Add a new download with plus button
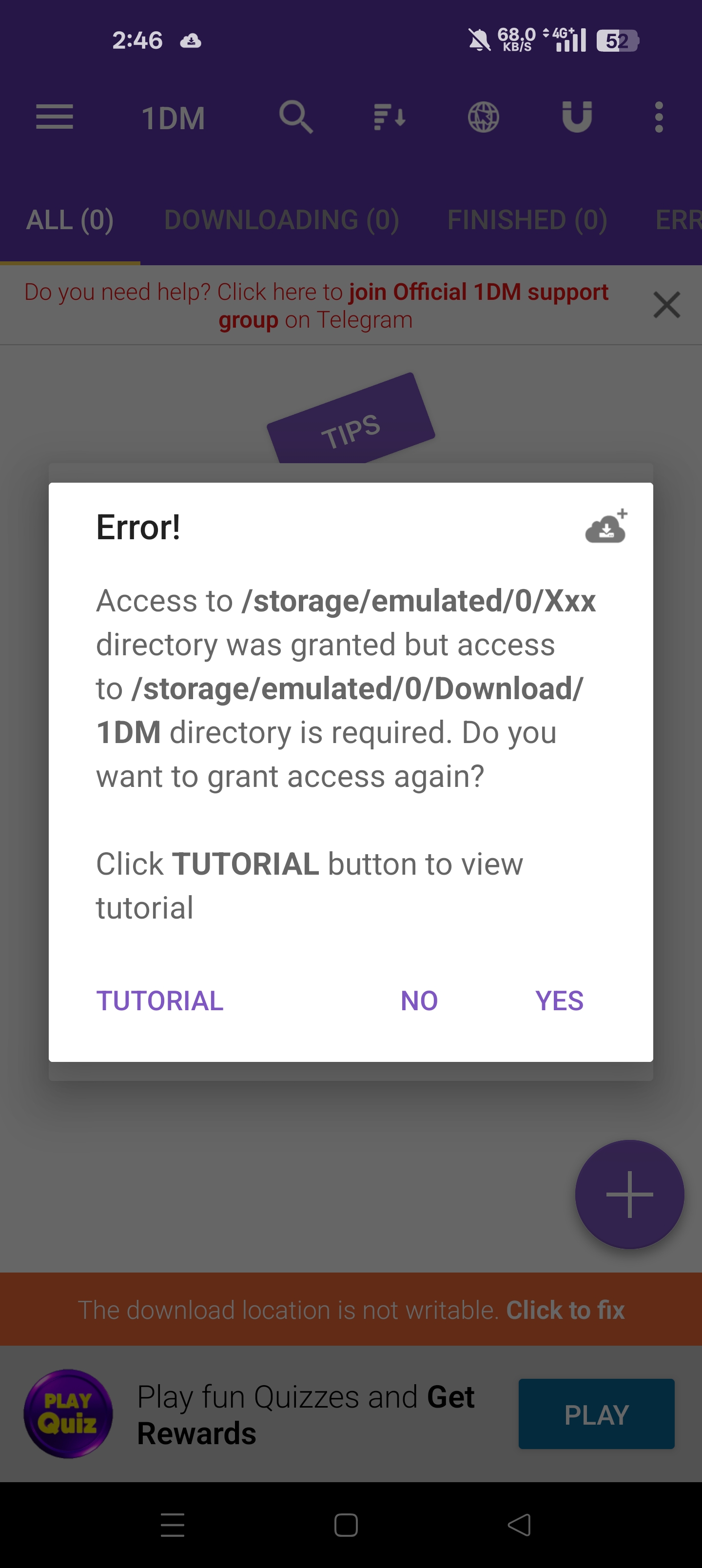Image resolution: width=702 pixels, height=1568 pixels. click(x=629, y=1194)
